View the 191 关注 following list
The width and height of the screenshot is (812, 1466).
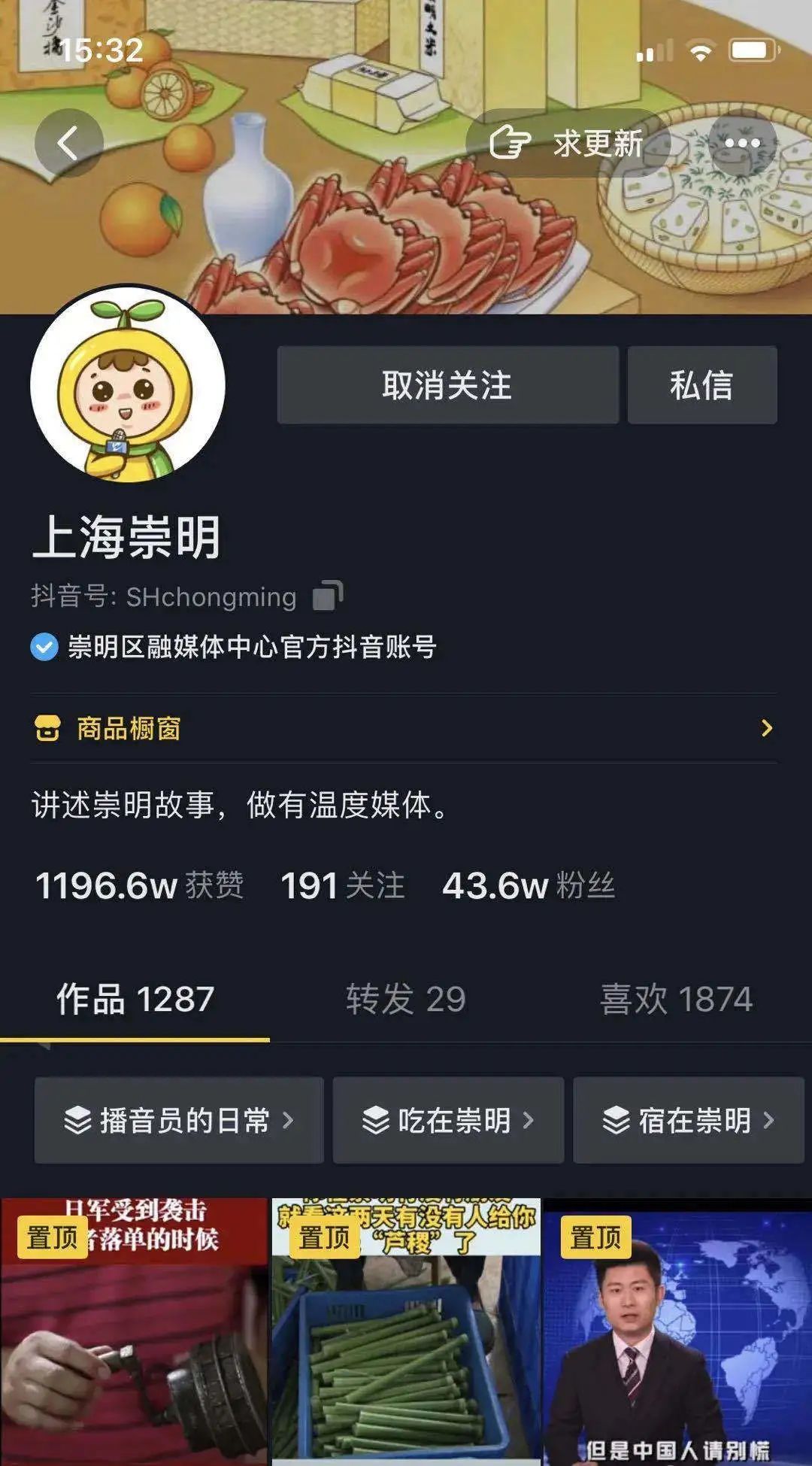(x=343, y=885)
